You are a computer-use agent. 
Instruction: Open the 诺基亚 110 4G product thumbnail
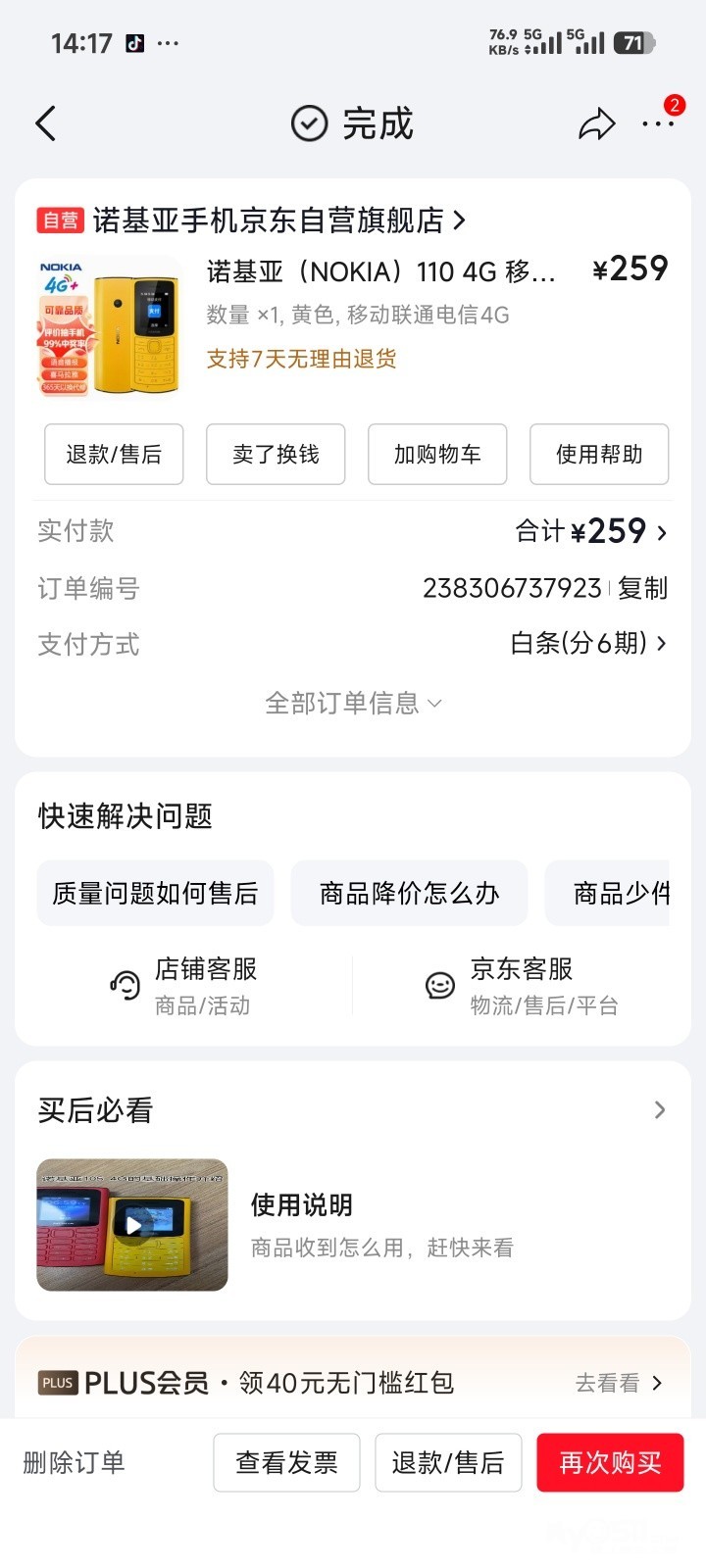(110, 325)
